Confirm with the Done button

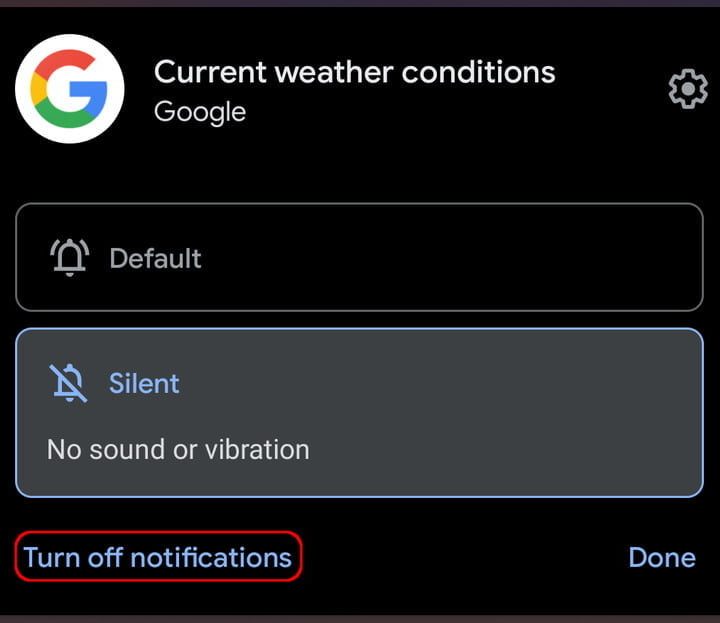pyautogui.click(x=661, y=557)
